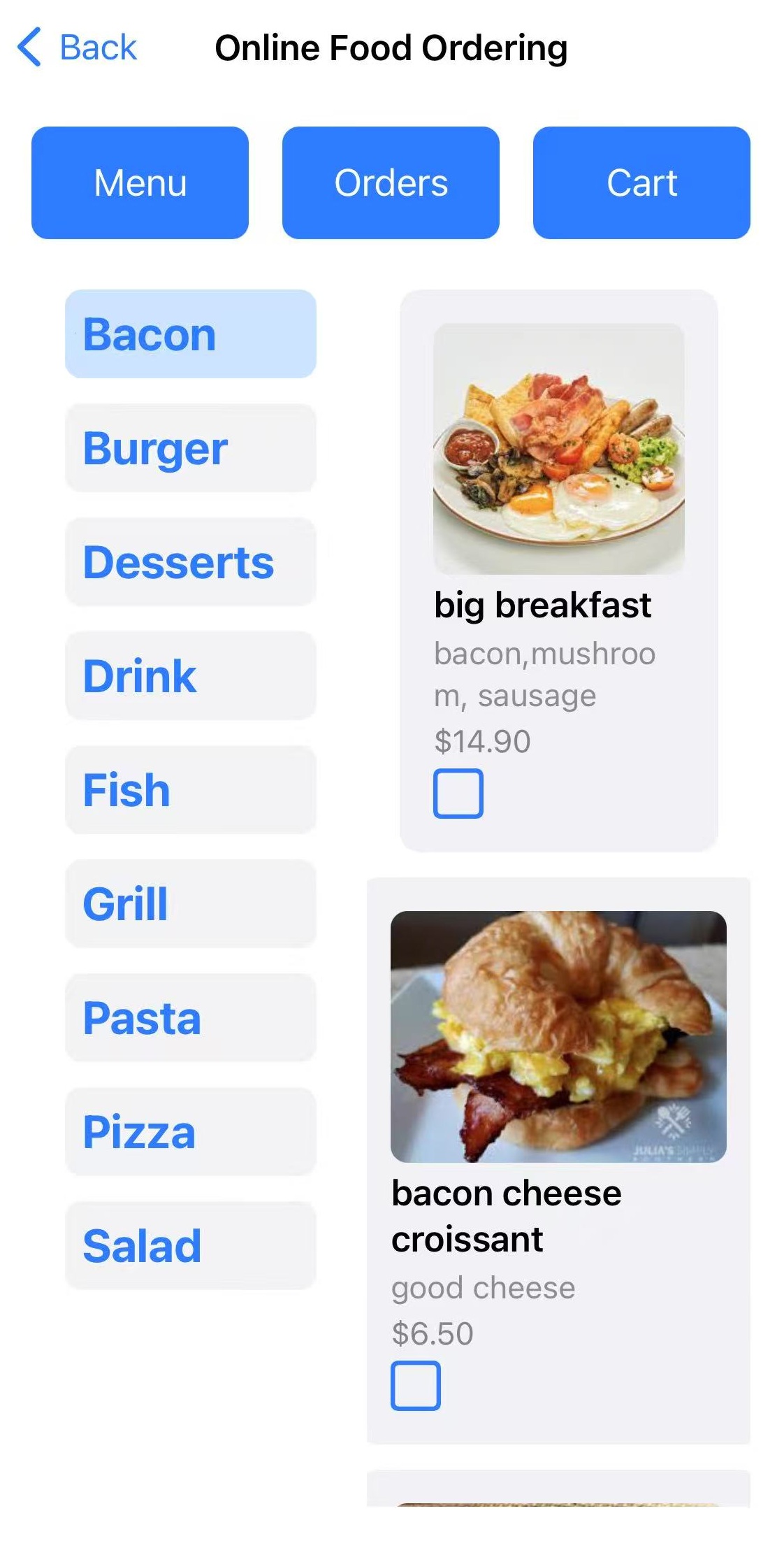Open the Orders tab
The image size is (784, 1548).
(x=391, y=182)
